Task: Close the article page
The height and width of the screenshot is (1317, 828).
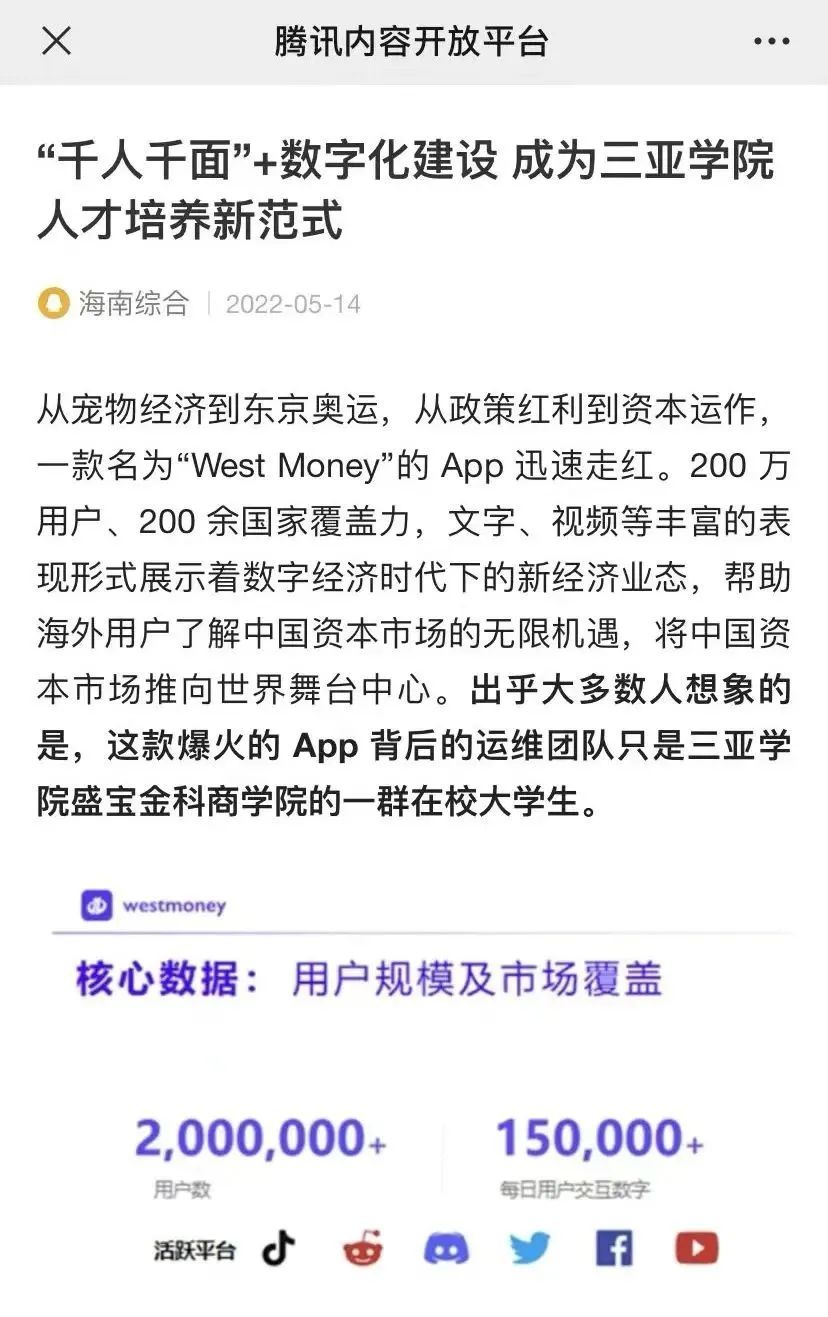Action: (x=56, y=42)
